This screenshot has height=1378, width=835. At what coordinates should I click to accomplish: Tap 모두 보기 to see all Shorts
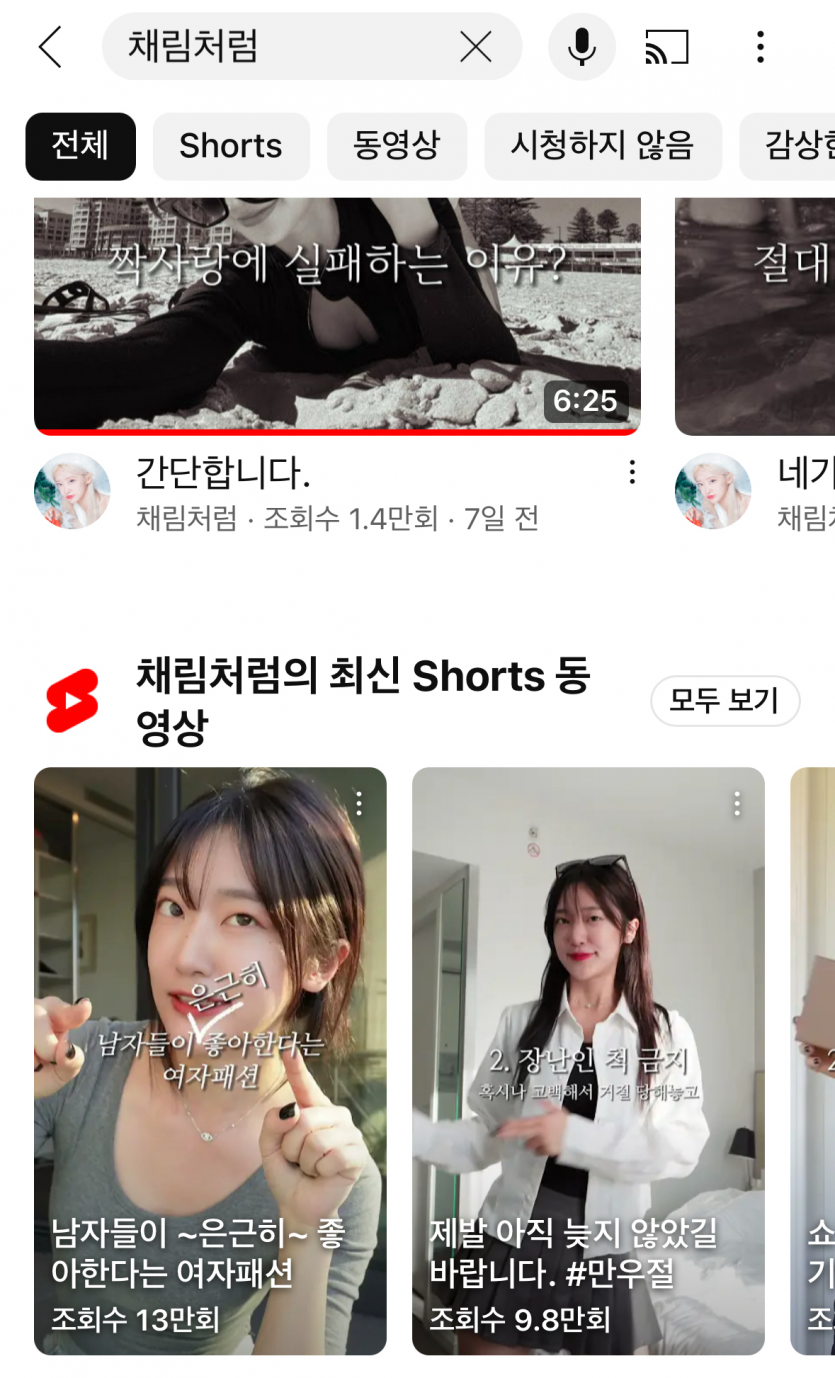pos(724,701)
